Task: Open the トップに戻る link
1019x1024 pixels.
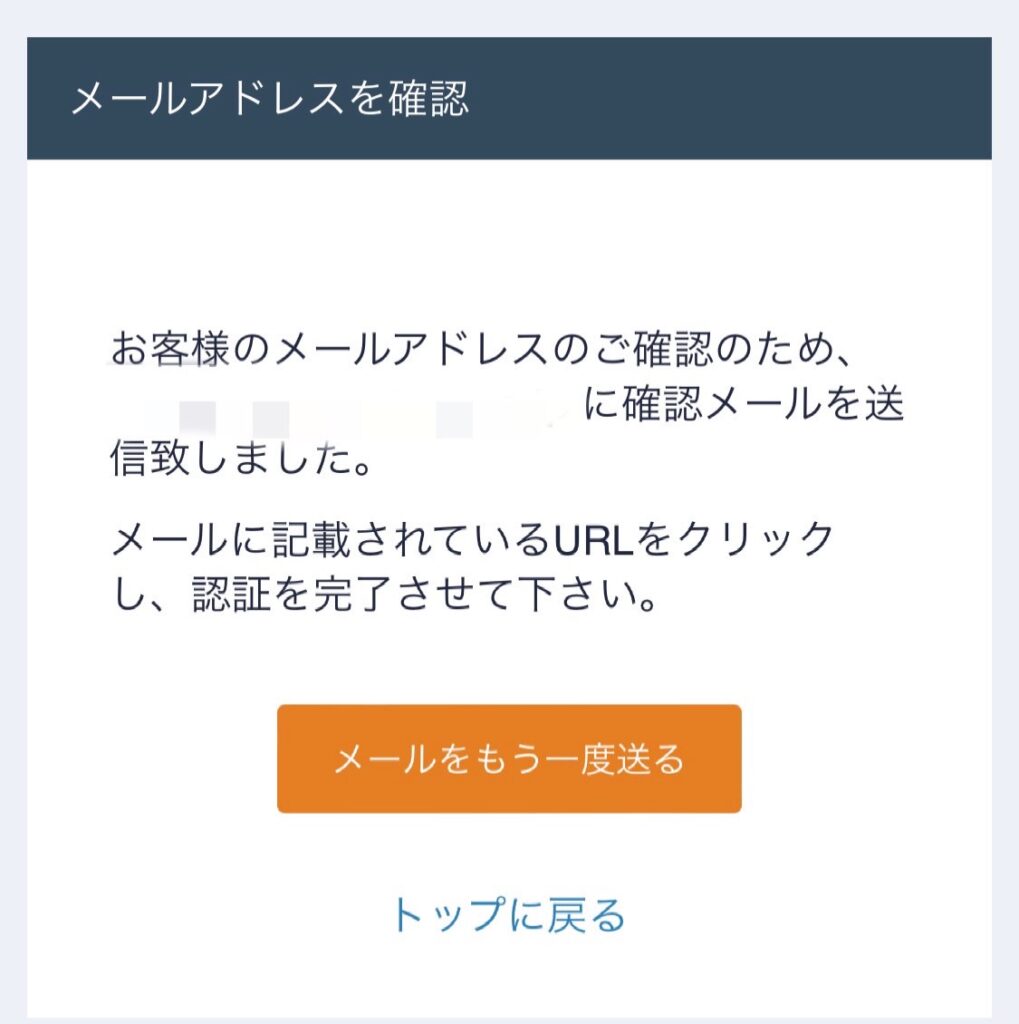Action: tap(508, 915)
